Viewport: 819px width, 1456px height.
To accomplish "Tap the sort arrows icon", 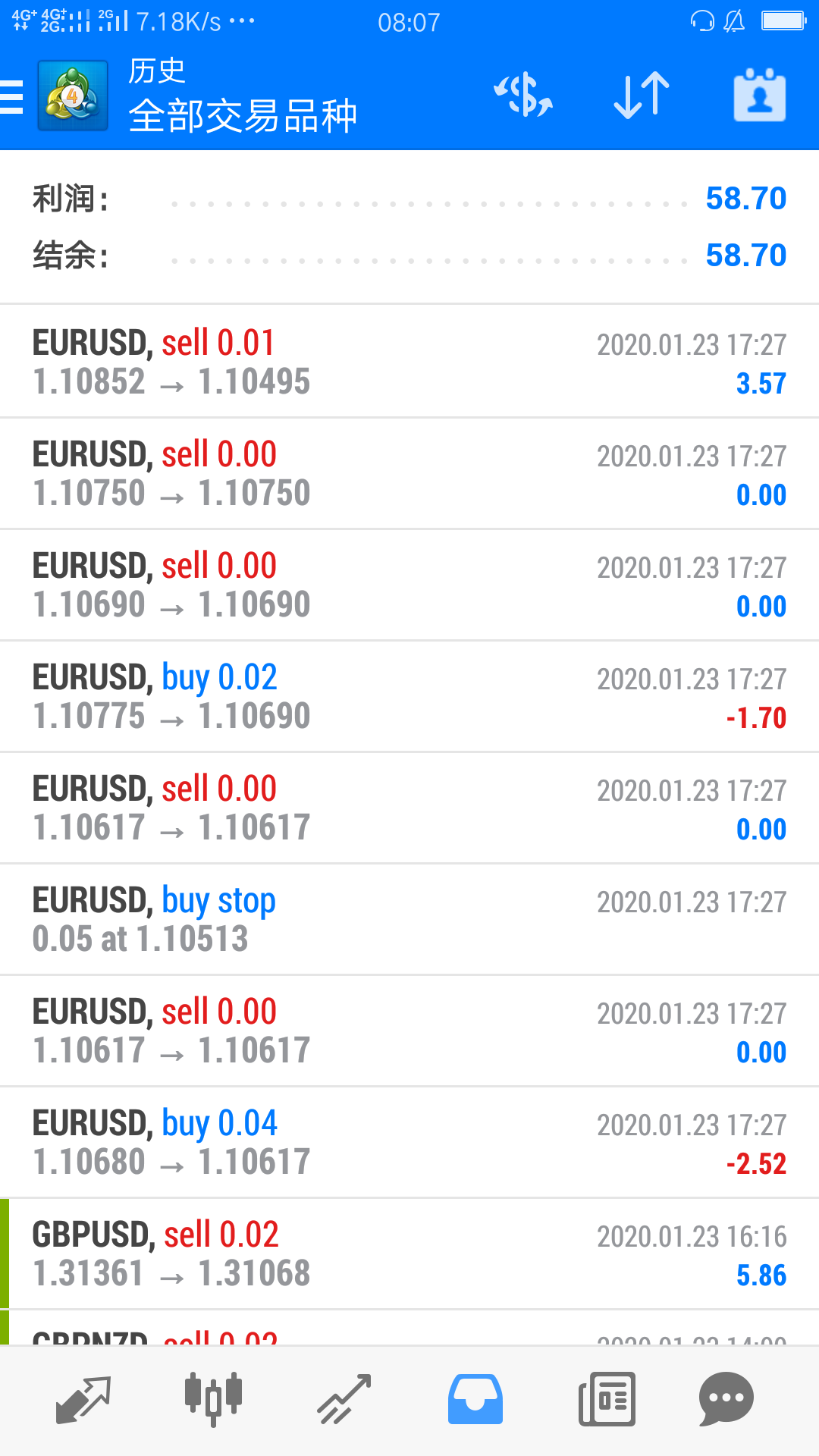I will tap(642, 96).
